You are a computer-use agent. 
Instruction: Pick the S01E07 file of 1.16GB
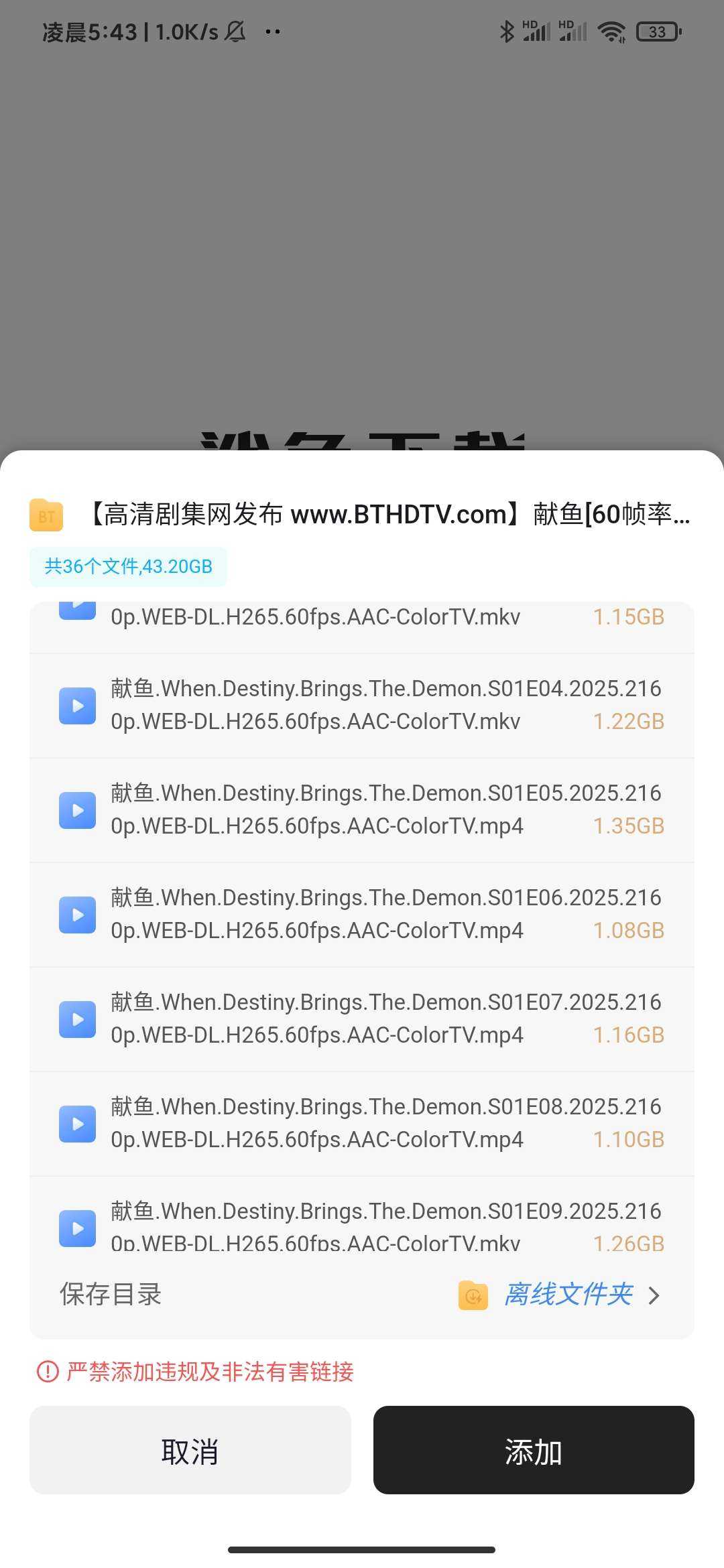coord(362,1019)
